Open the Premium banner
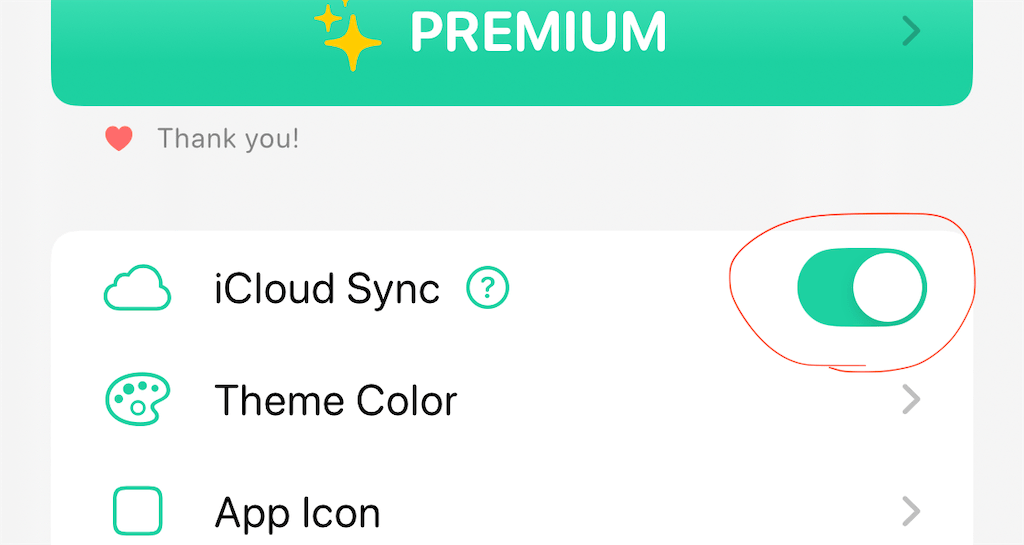This screenshot has width=1024, height=545. (511, 45)
